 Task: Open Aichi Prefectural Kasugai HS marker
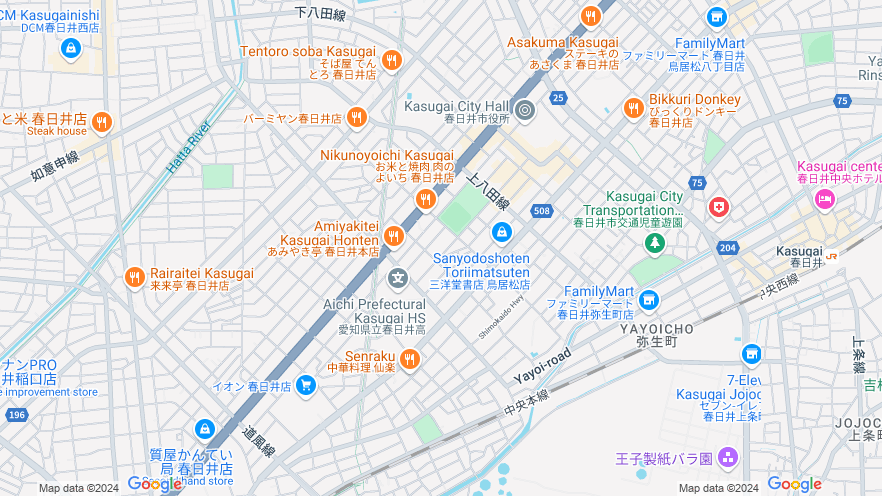(398, 277)
